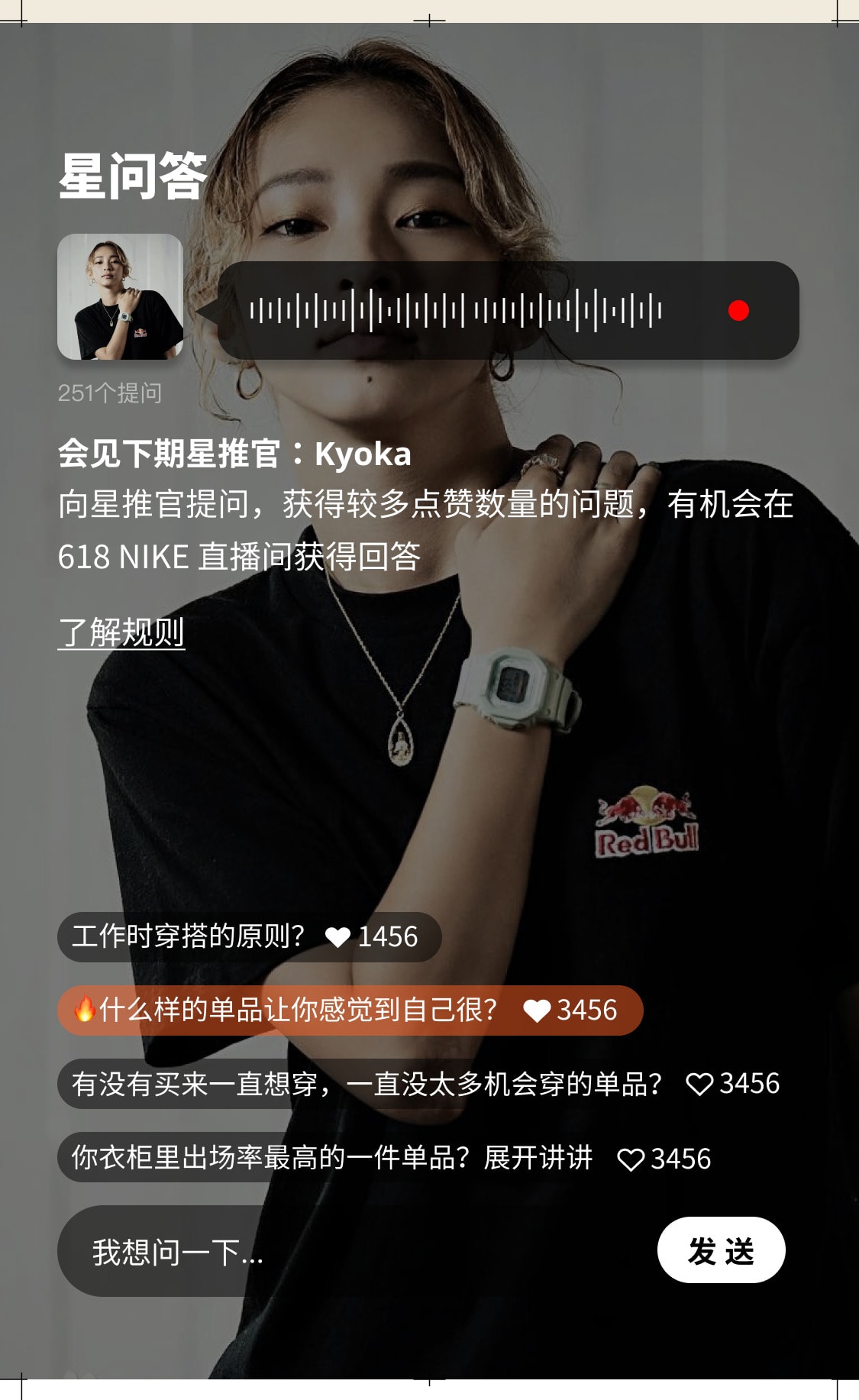Open Kyoka's avatar picture
Screen dimensions: 859x1400
pyautogui.click(x=121, y=296)
